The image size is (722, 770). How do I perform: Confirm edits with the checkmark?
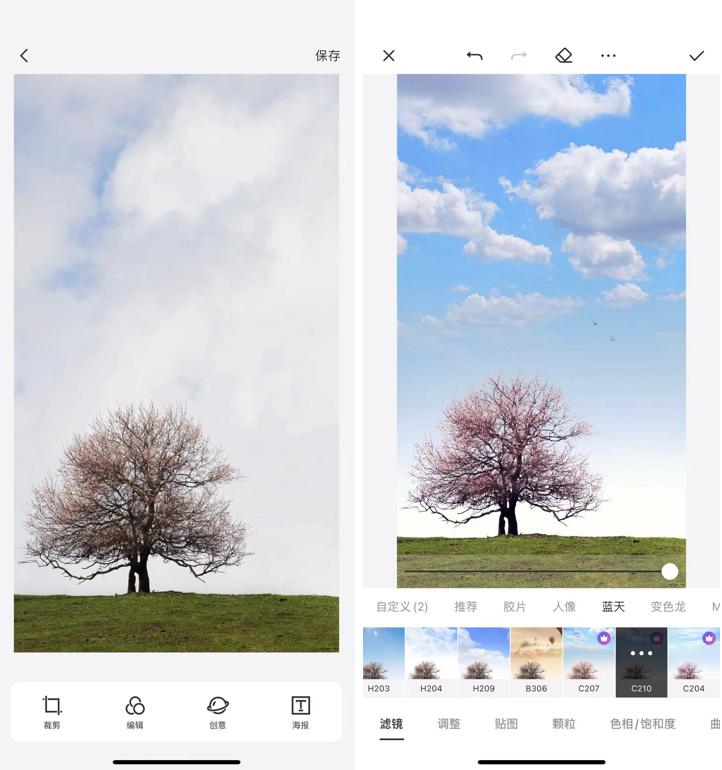click(x=696, y=56)
